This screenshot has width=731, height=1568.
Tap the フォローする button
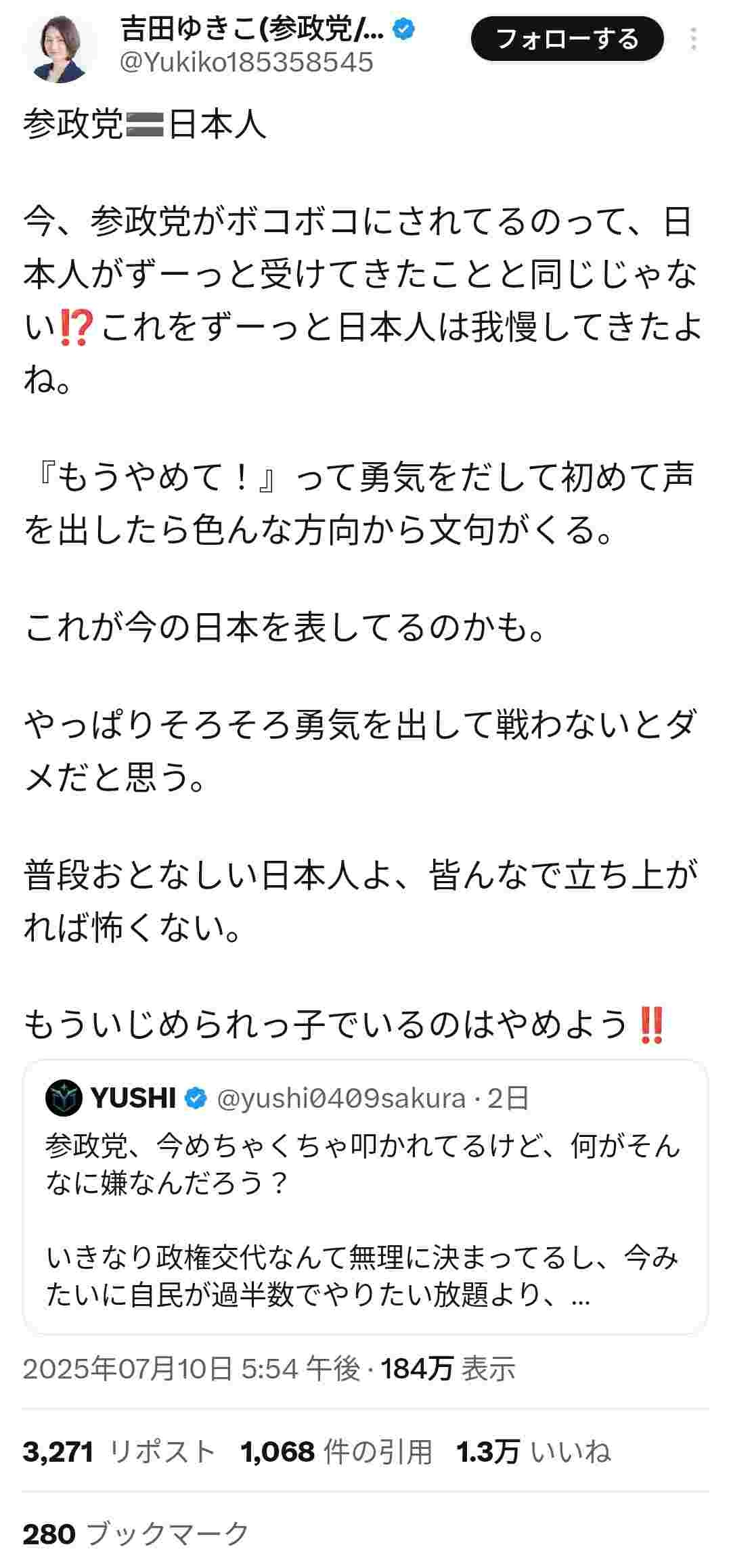coord(567,39)
